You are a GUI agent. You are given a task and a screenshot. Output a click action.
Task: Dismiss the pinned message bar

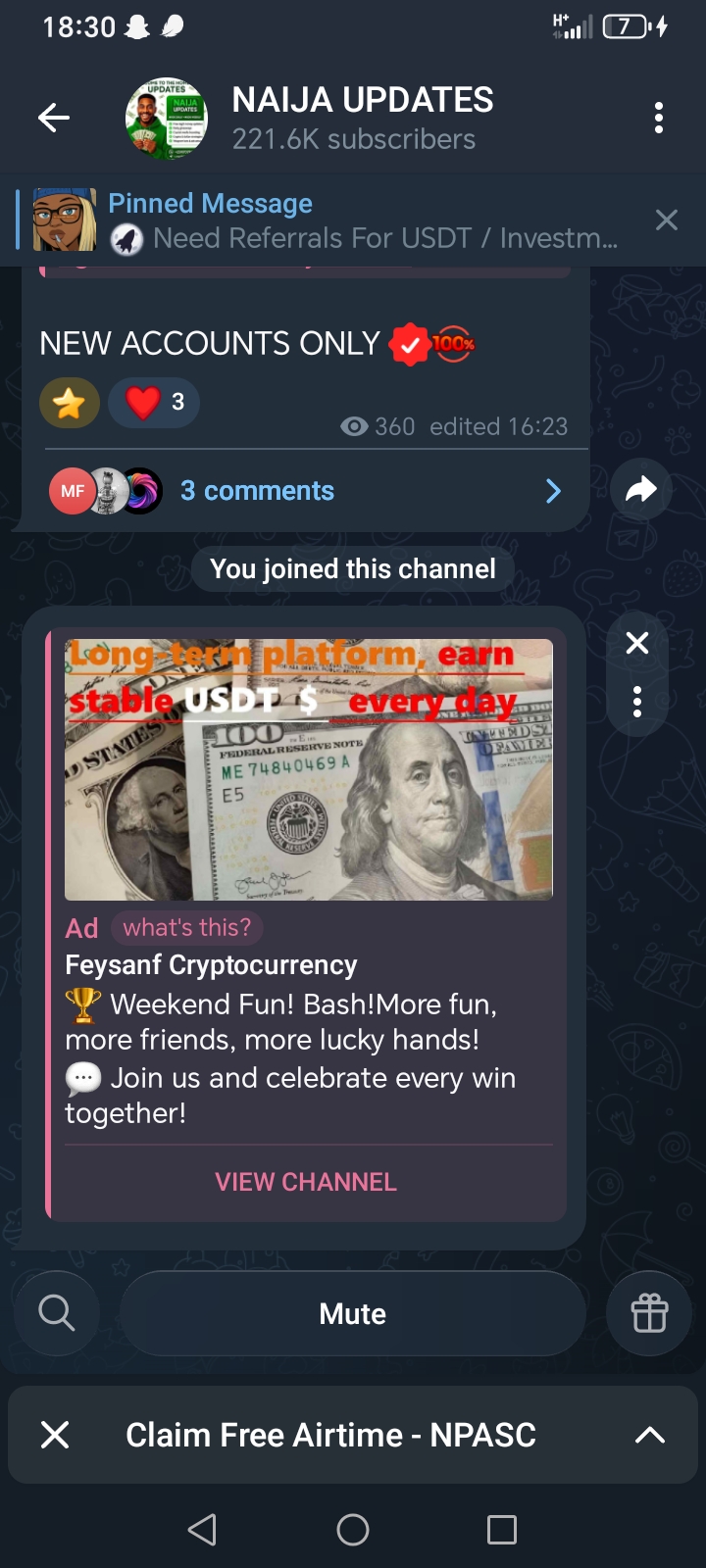(x=667, y=220)
